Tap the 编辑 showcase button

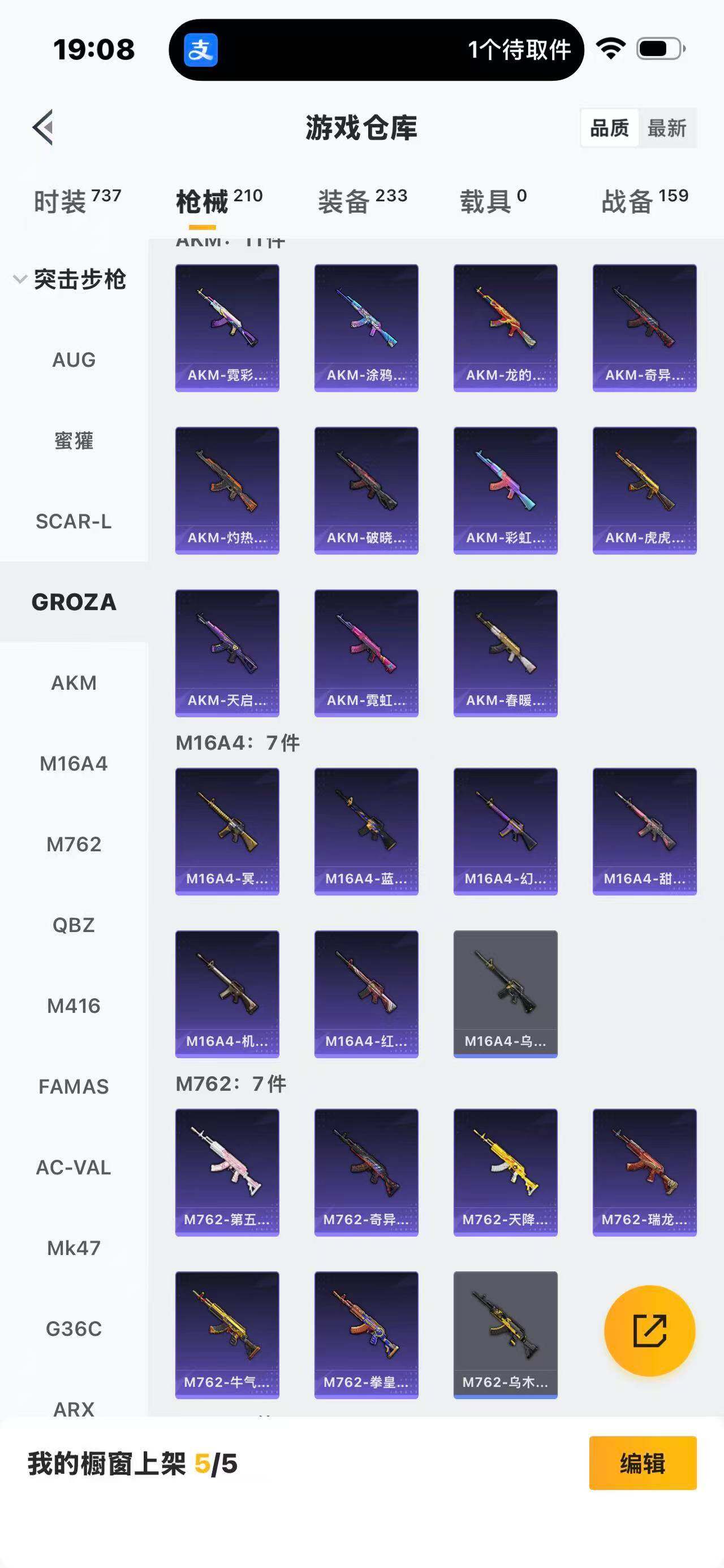643,1463
